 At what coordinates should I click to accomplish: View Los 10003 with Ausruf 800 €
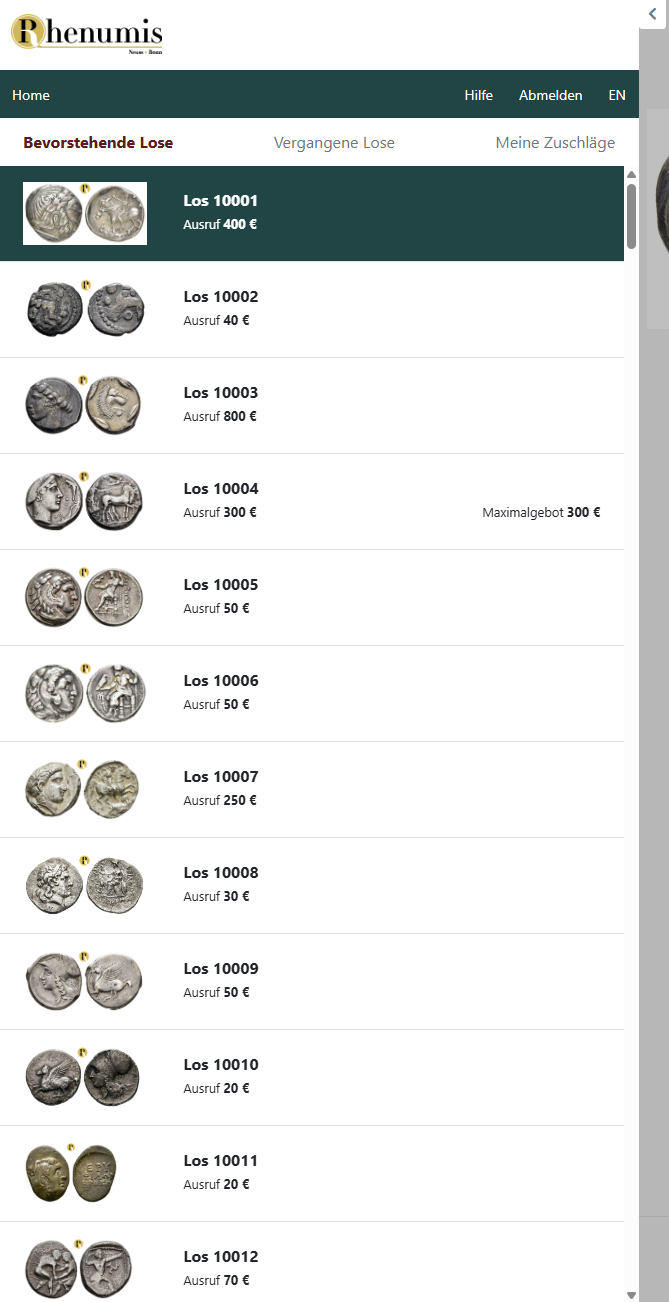point(312,405)
